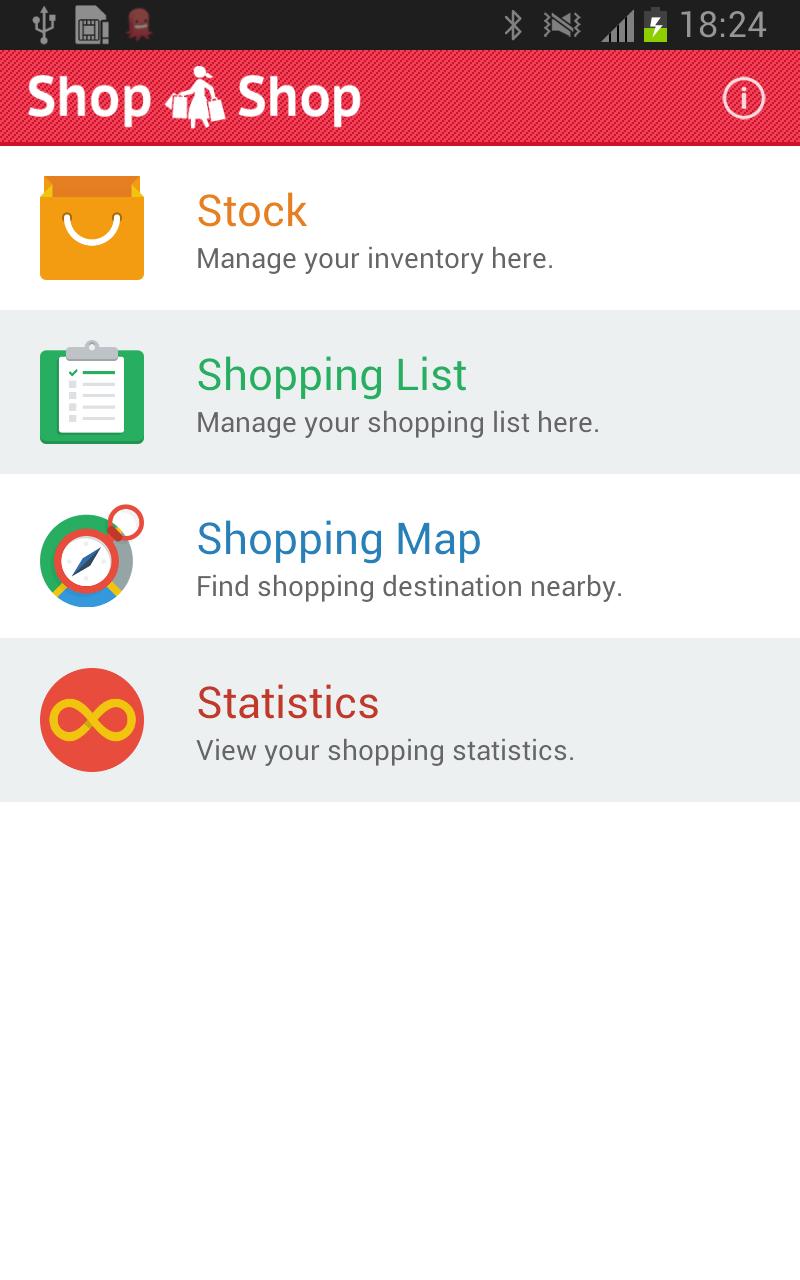800x1280 pixels.
Task: Open the Stock inventory bag icon
Action: 91,227
